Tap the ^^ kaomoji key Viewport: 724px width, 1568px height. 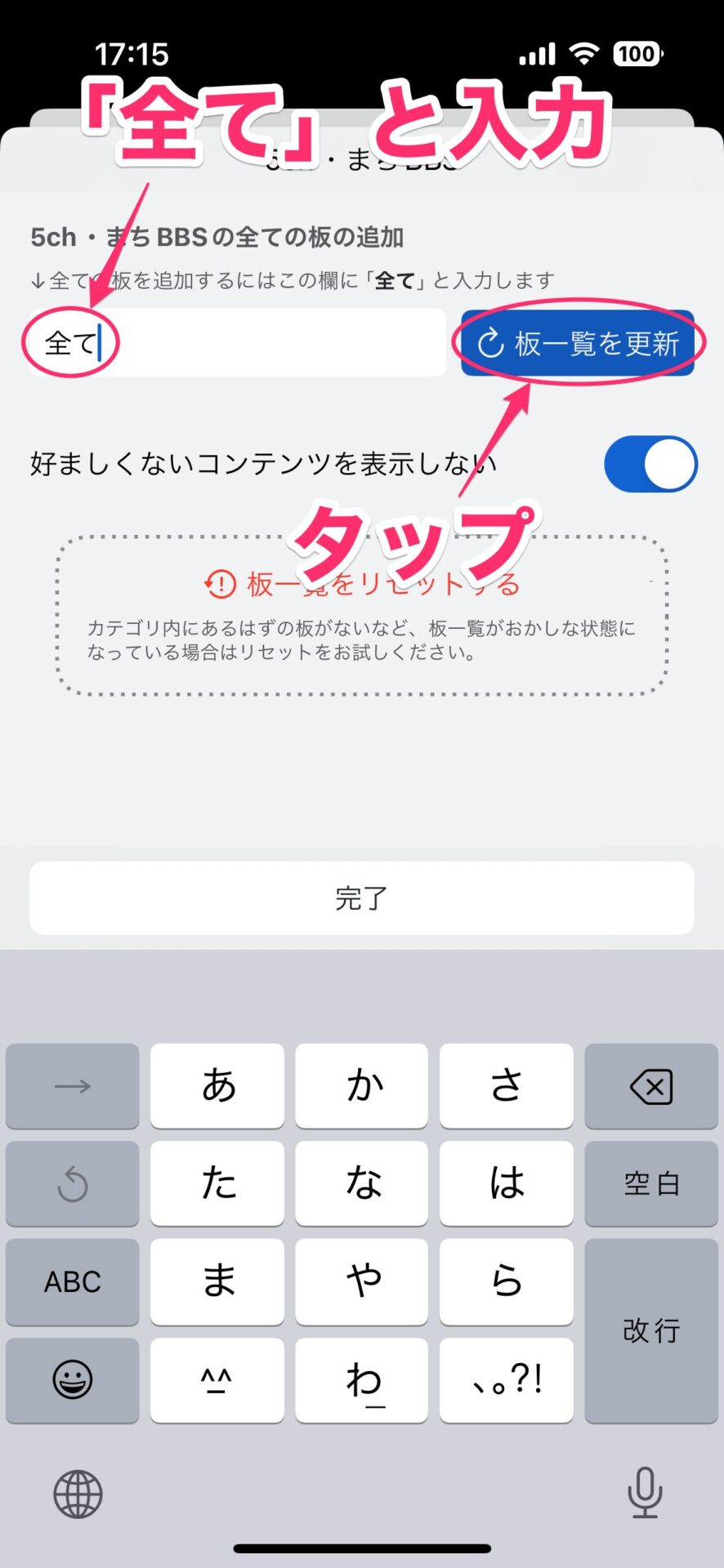(217, 1380)
